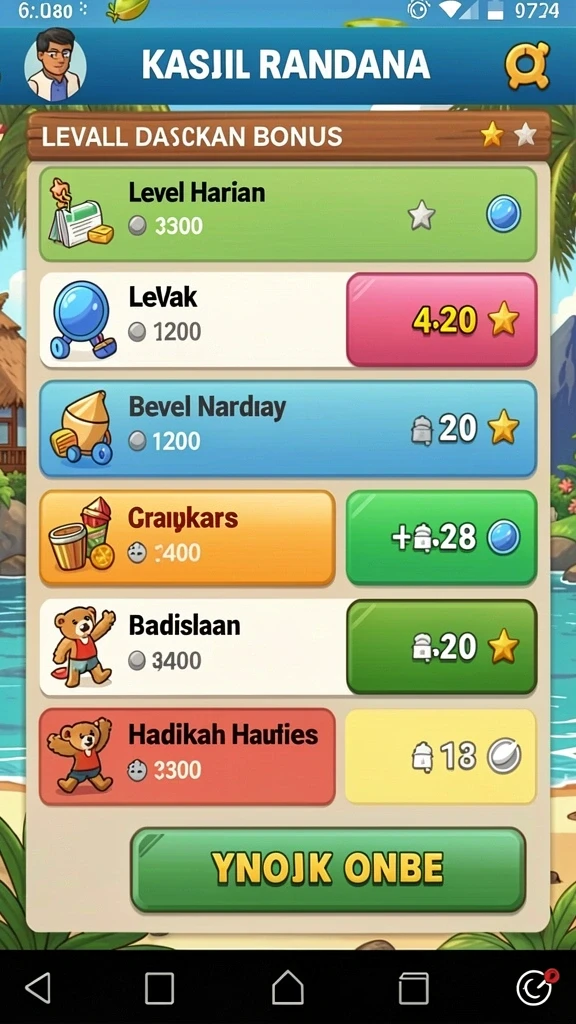Go back with the system back button

coord(38,987)
